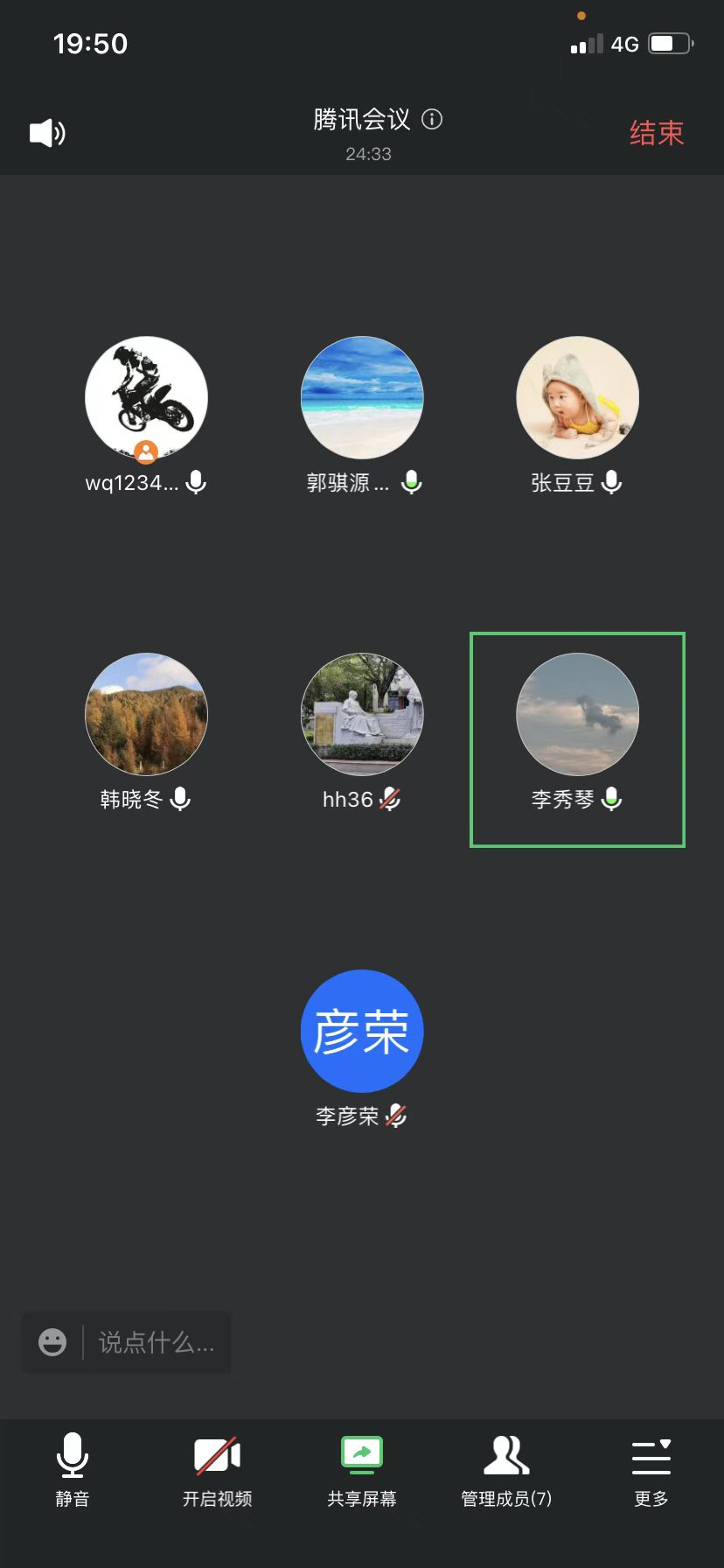Select participant 李秀琴's avatar
The height and width of the screenshot is (1568, 724).
pyautogui.click(x=577, y=714)
